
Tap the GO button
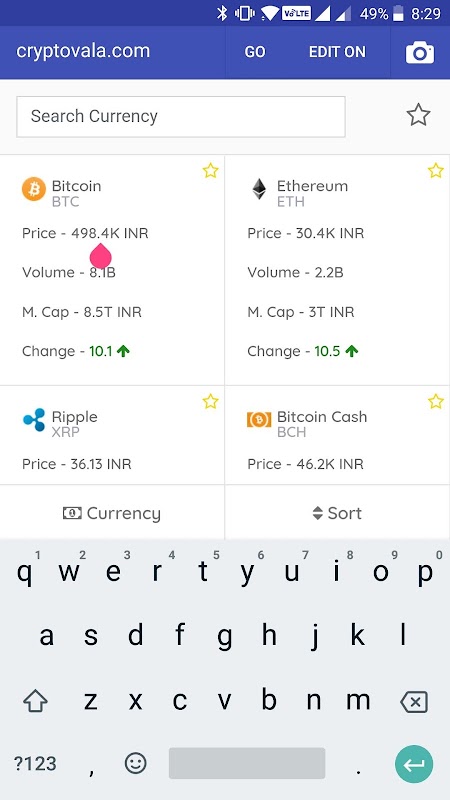point(255,52)
